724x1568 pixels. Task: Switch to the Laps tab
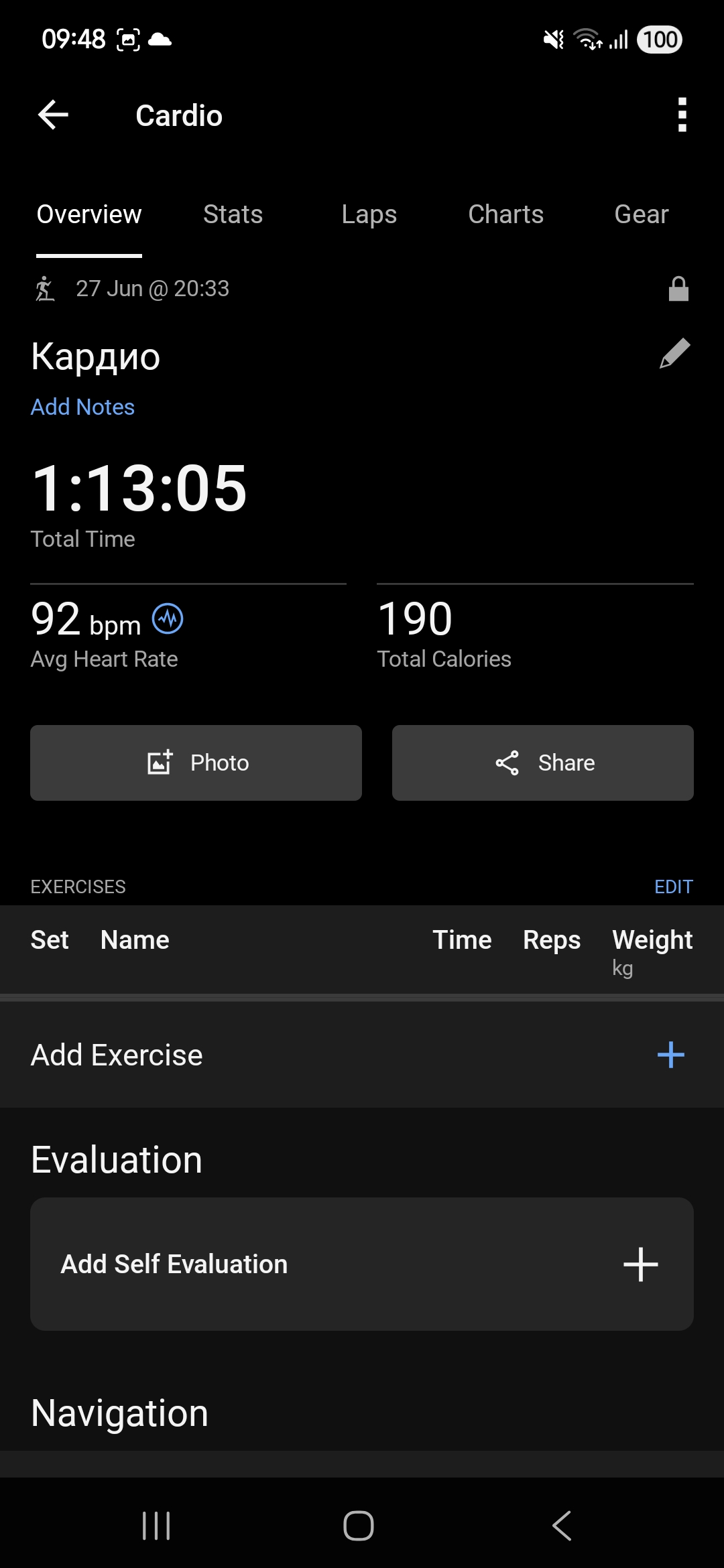(x=369, y=214)
